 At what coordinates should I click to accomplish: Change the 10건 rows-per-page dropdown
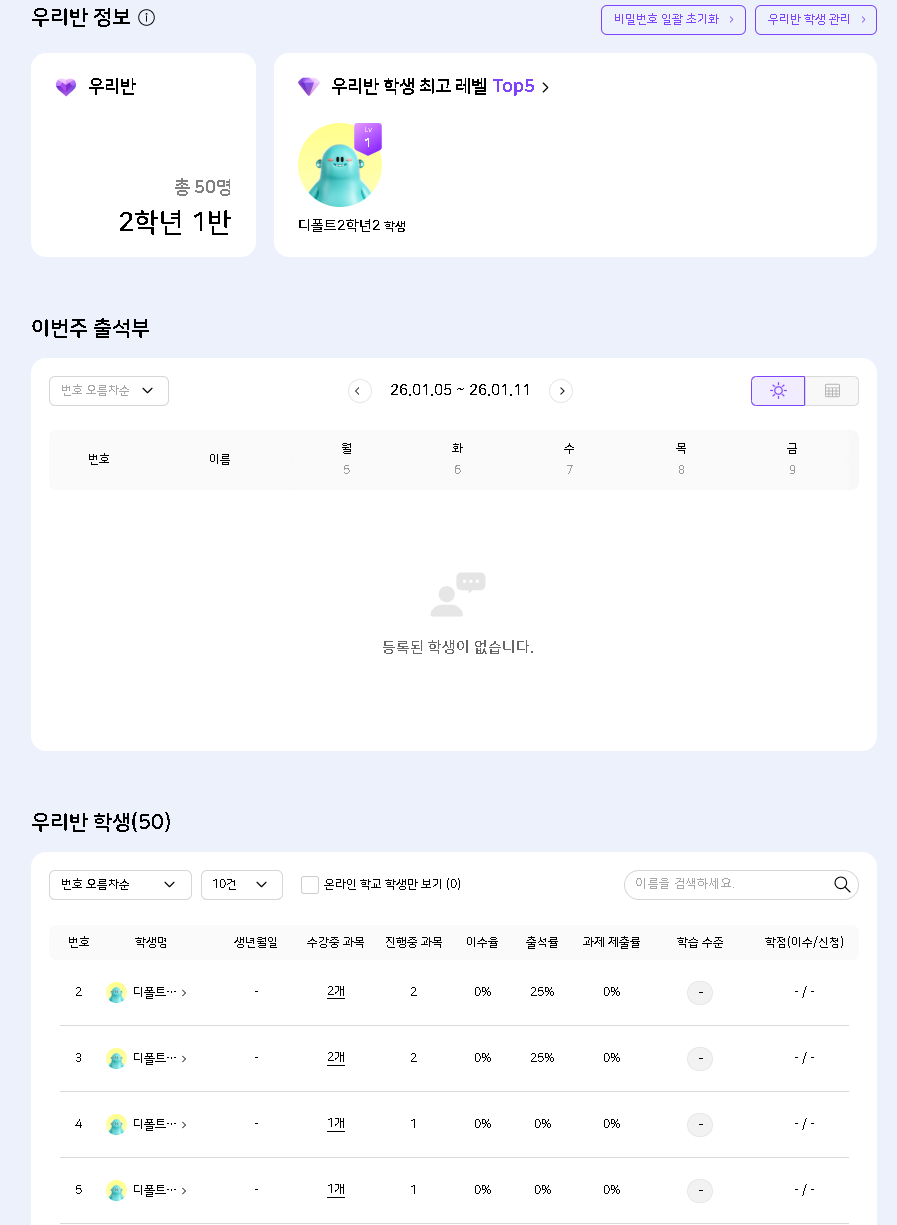(242, 885)
